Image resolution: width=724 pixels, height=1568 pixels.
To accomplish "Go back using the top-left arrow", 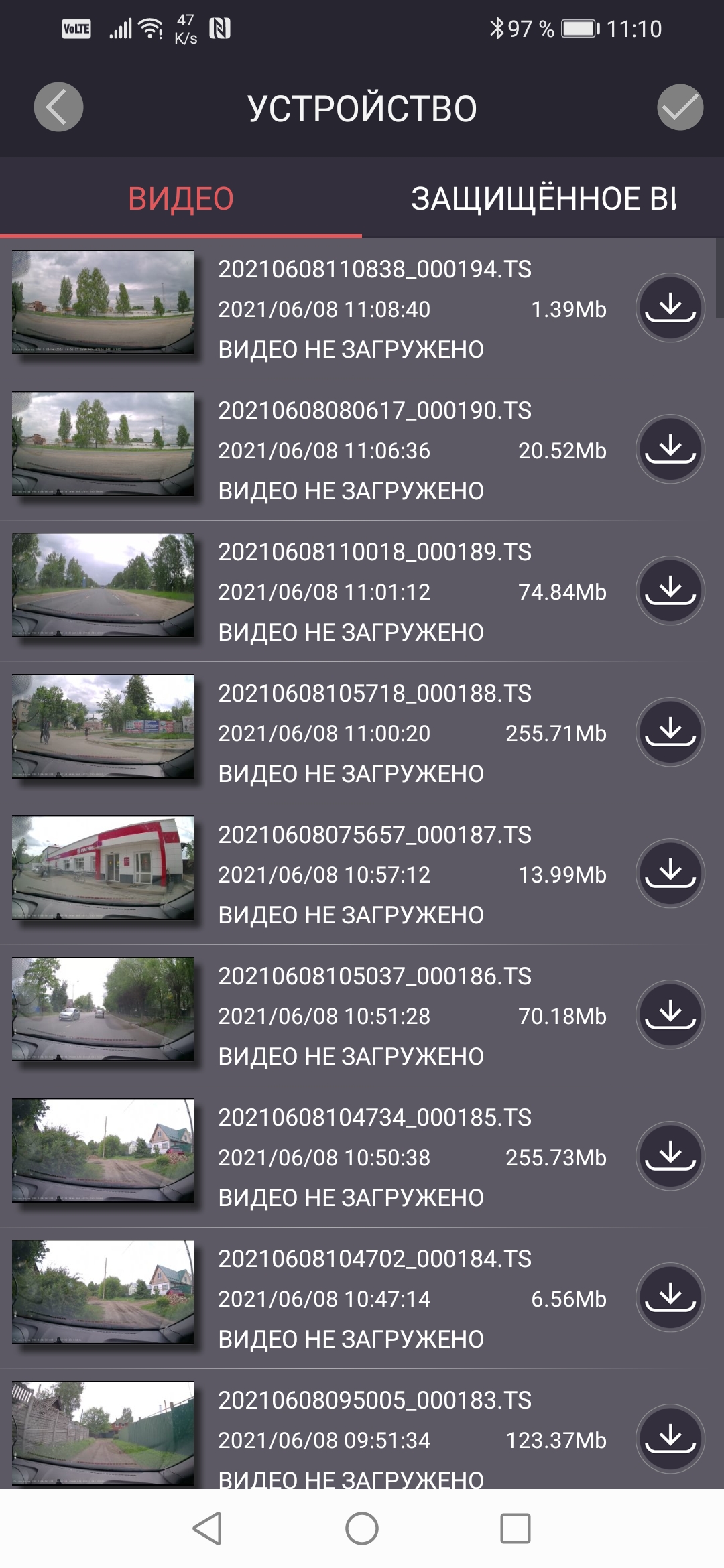I will tap(58, 107).
